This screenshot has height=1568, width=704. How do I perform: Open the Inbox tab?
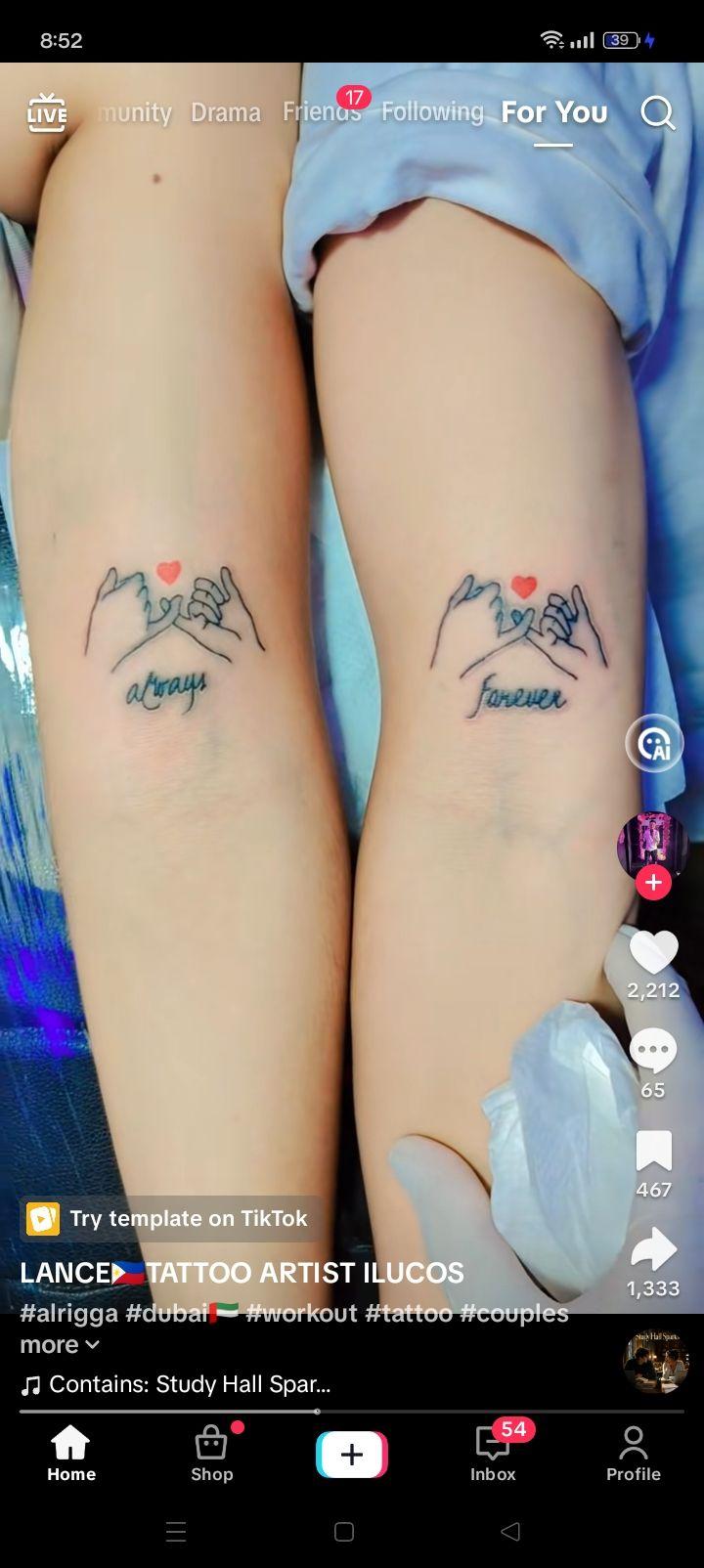493,1452
